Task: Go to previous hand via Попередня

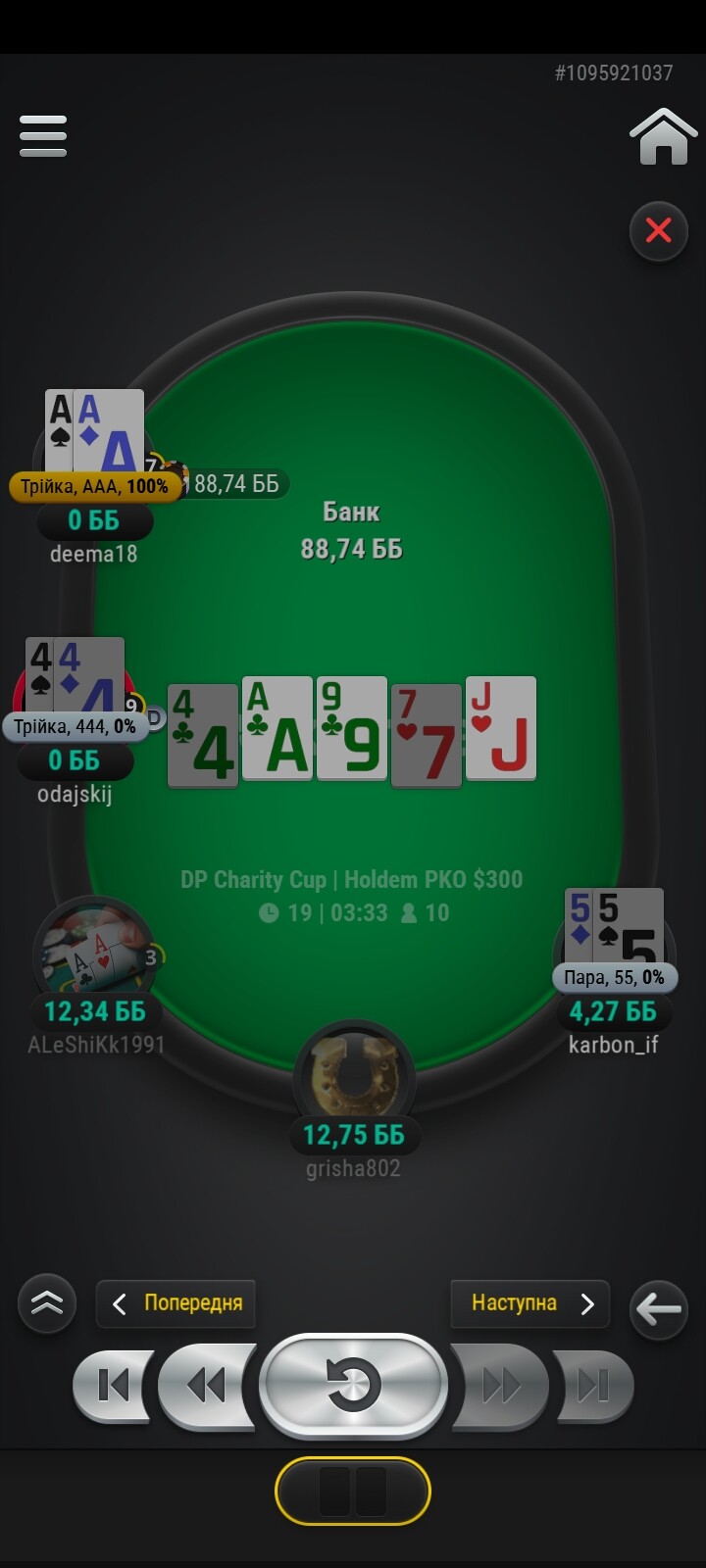Action: [176, 1303]
